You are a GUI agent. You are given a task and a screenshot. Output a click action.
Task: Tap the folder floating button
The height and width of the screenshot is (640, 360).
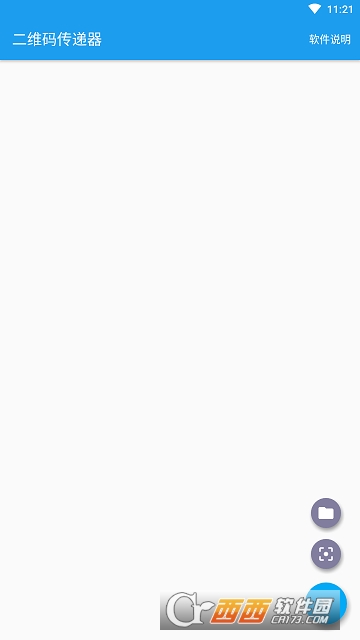[326, 513]
